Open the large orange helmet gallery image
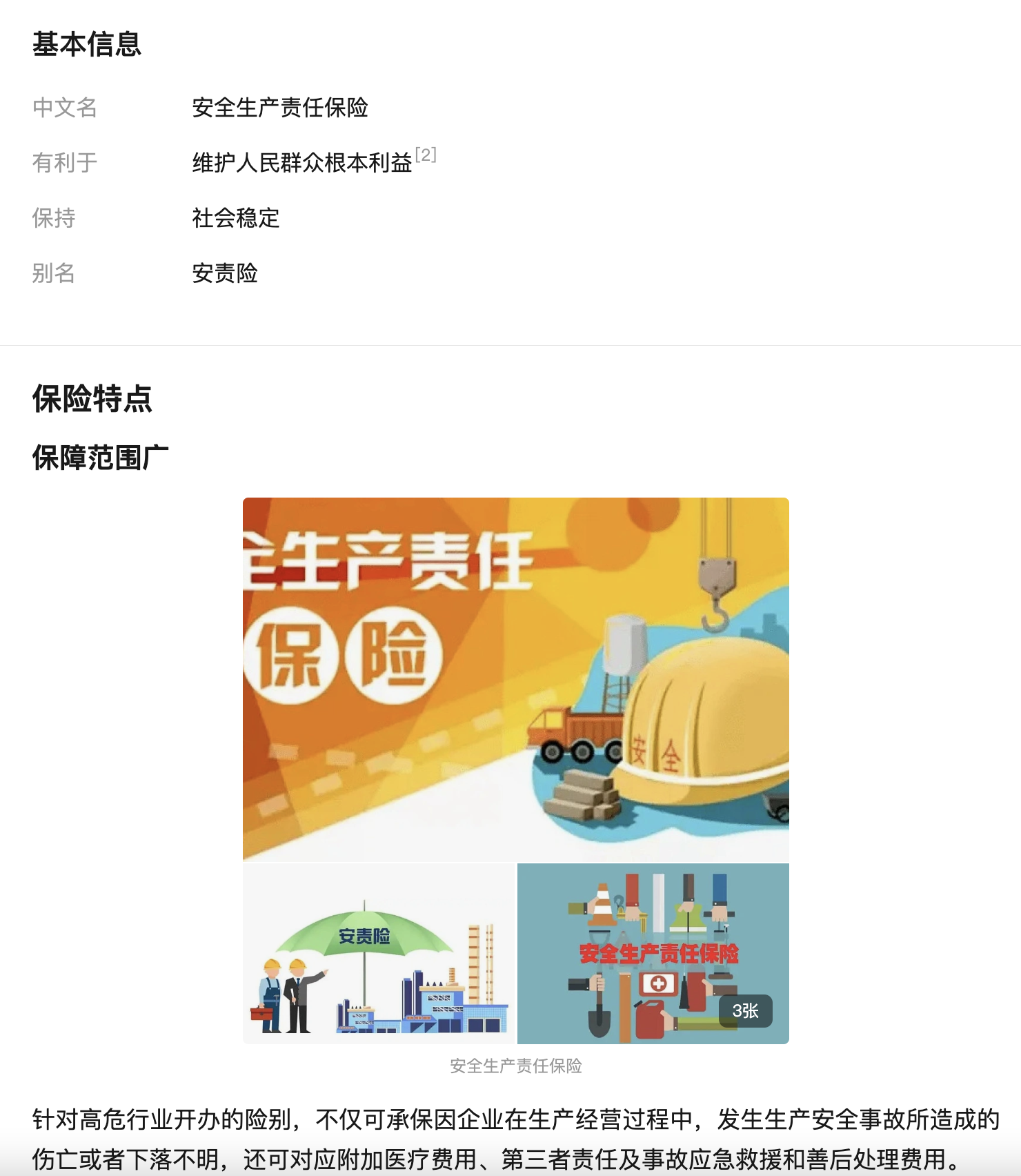The image size is (1021, 1176). pyautogui.click(x=515, y=679)
